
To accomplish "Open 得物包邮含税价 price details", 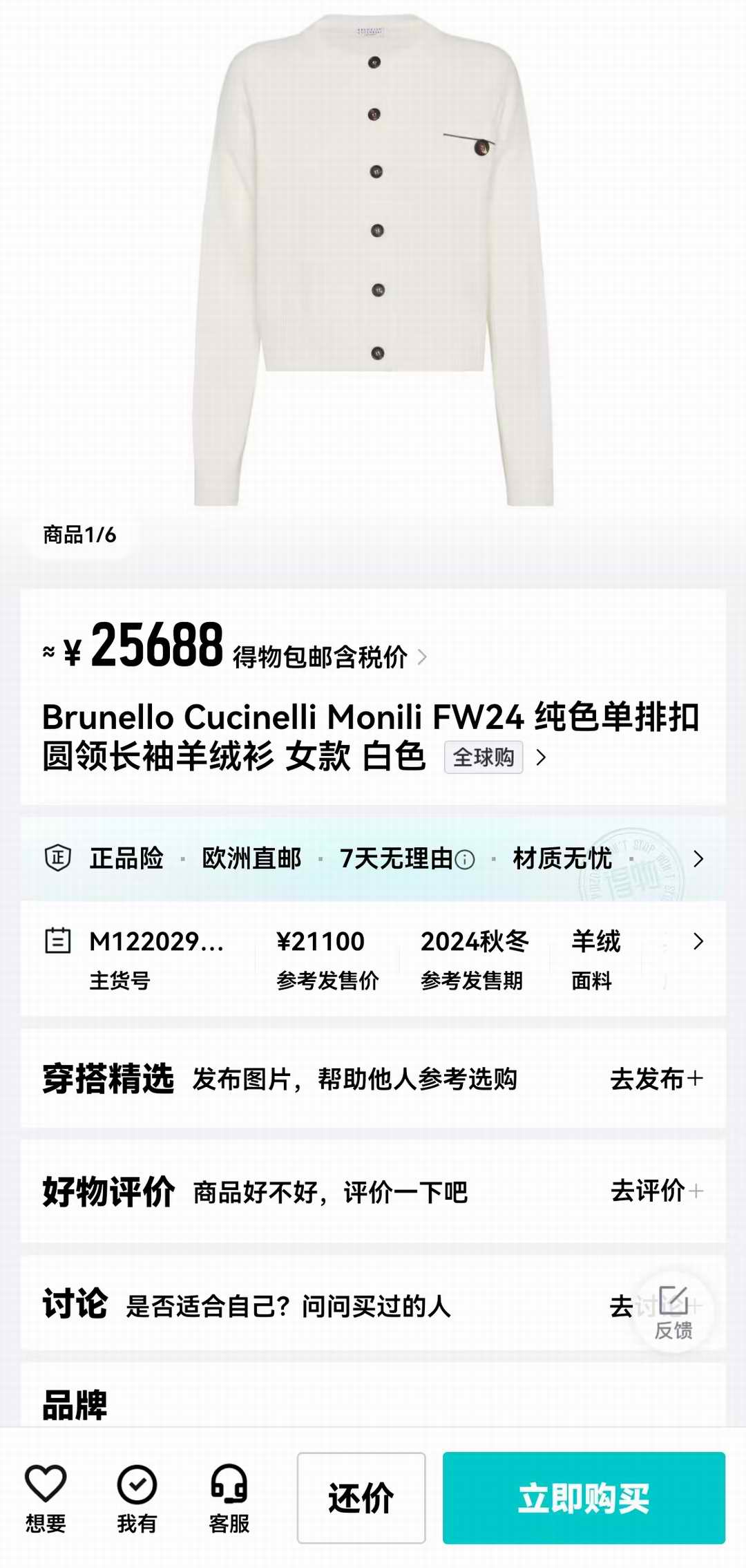I will [x=329, y=657].
